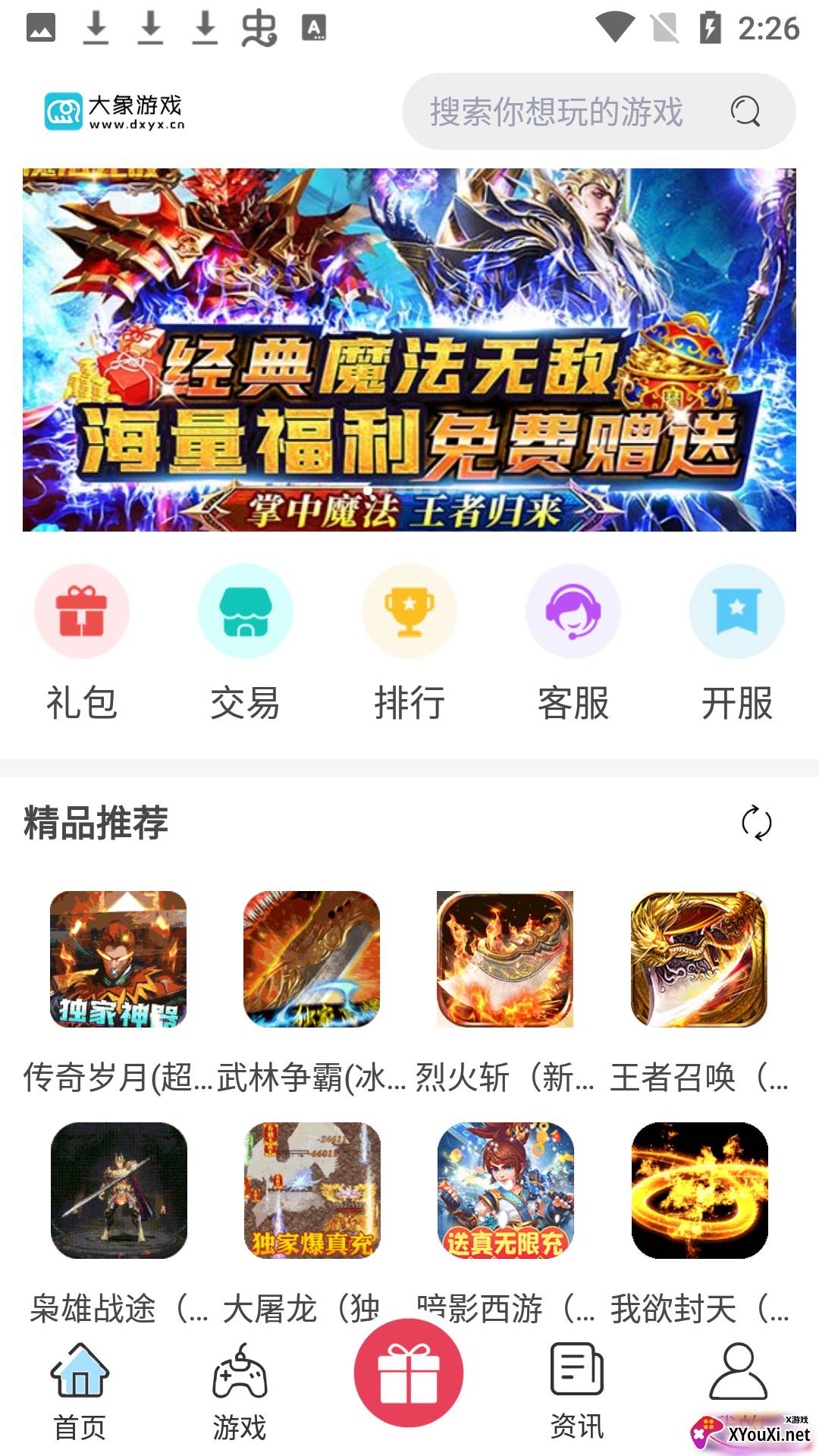819x1456 pixels.
Task: Open game 武林争霸
Action: pos(312,959)
